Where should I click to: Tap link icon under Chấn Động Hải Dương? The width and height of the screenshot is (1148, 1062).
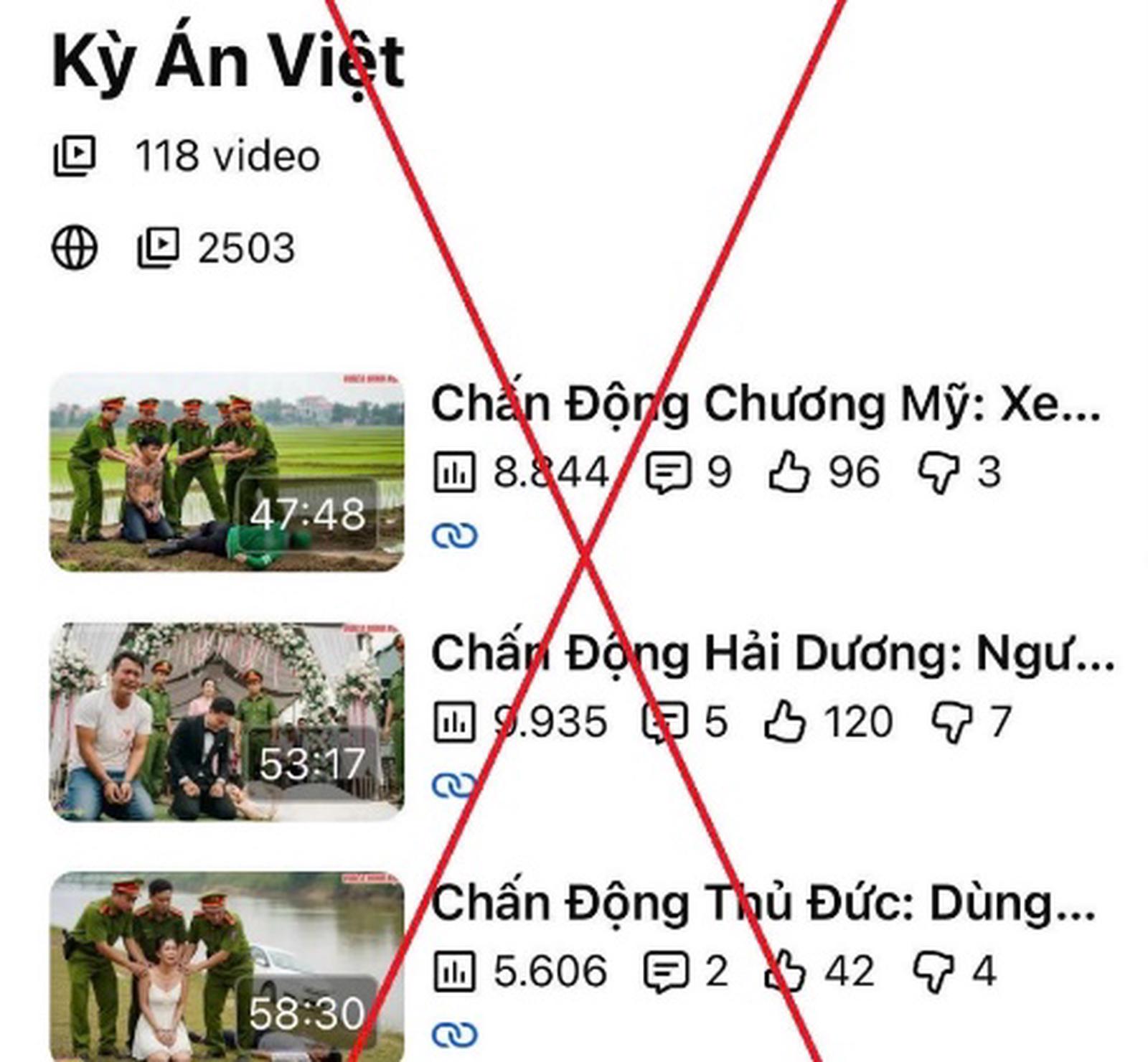tap(455, 785)
